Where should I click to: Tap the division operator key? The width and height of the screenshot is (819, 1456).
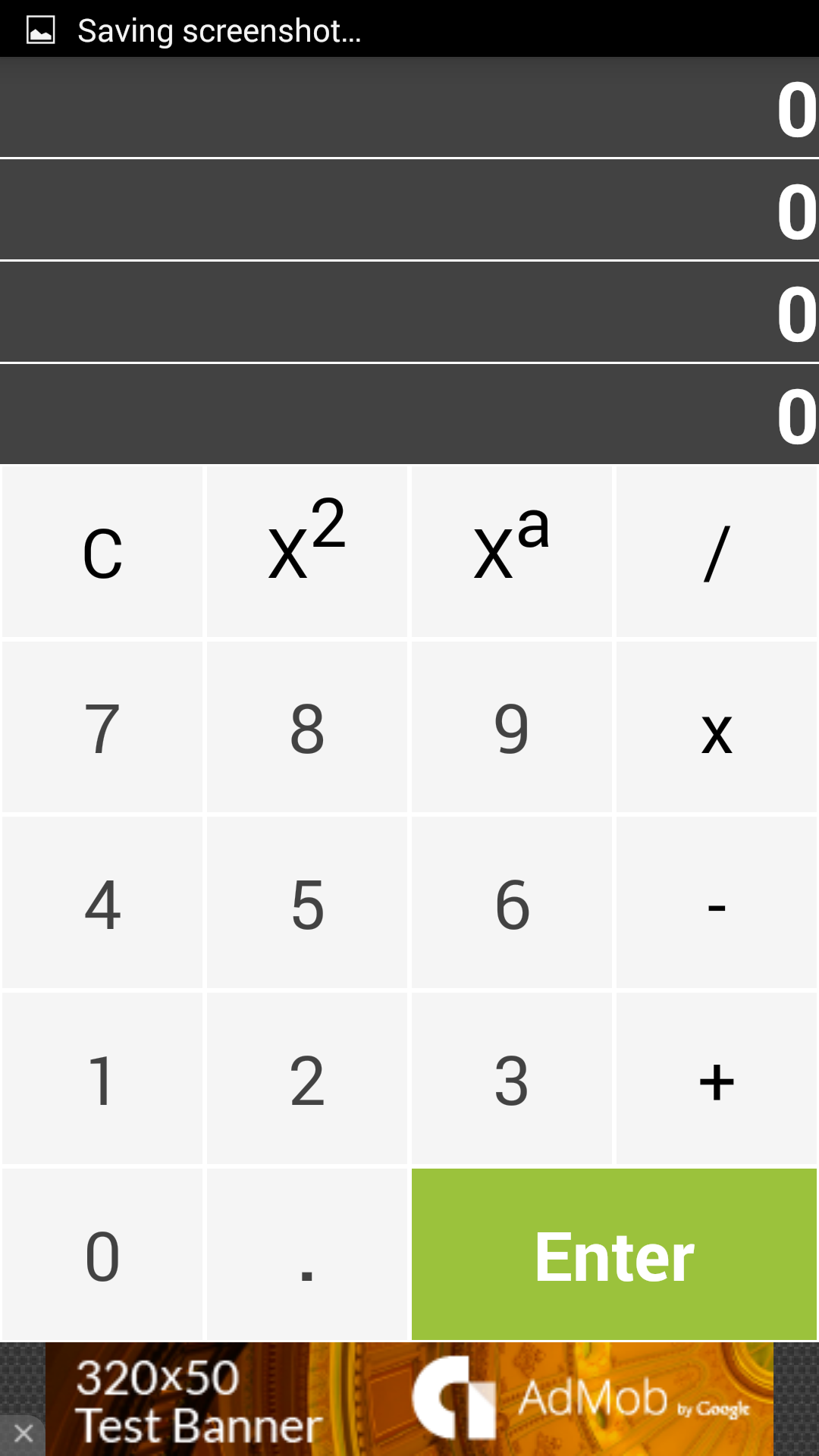(717, 550)
